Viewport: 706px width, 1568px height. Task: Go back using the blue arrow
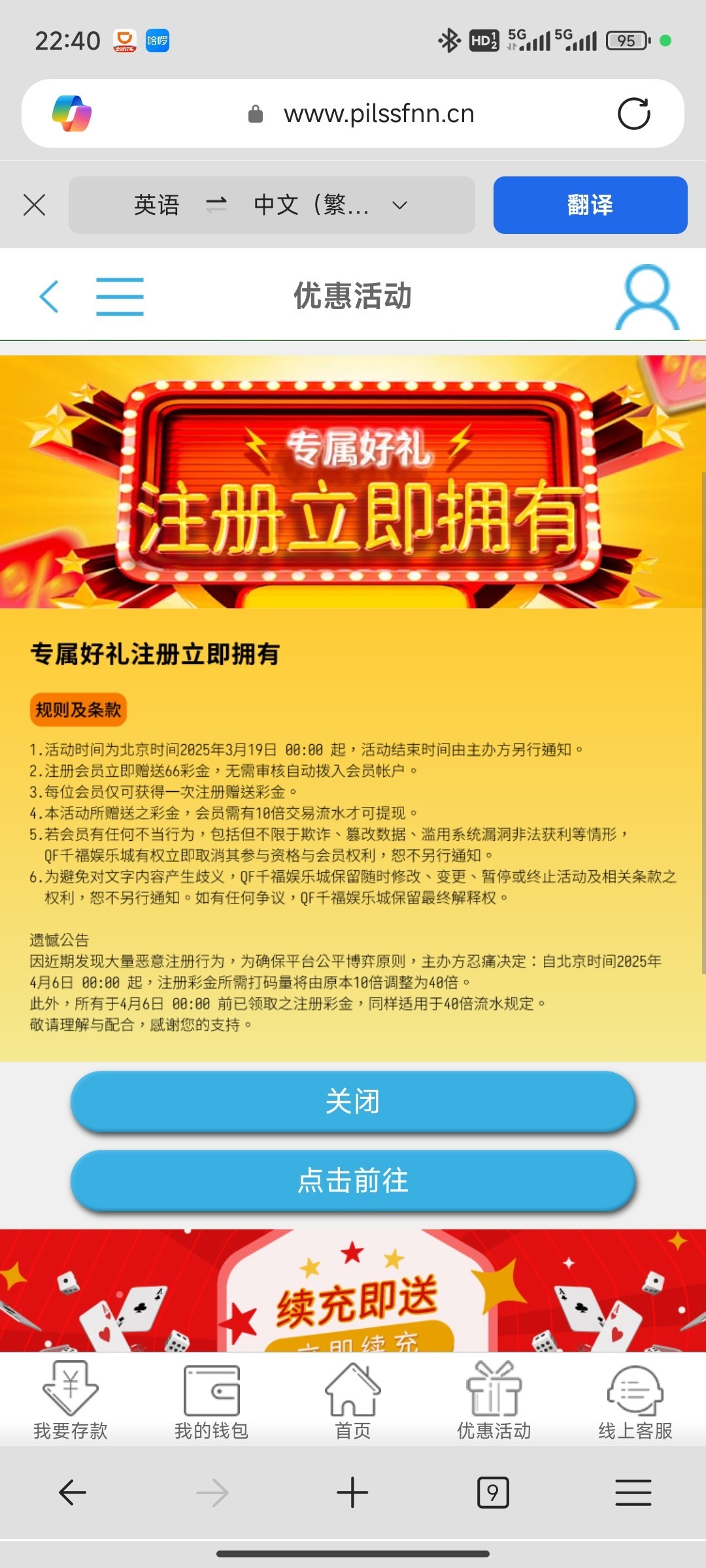pyautogui.click(x=50, y=297)
